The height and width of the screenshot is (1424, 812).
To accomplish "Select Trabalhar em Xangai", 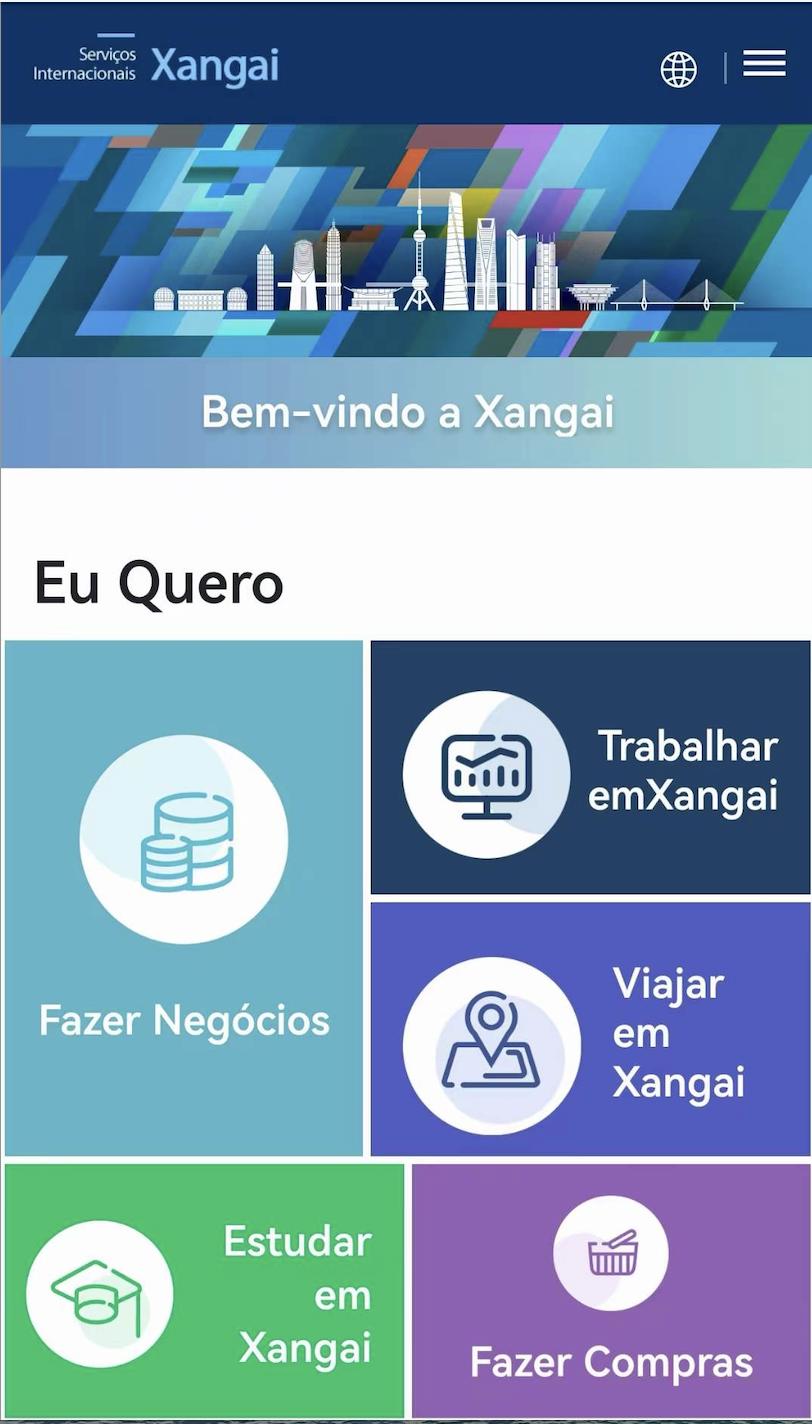I will (590, 768).
